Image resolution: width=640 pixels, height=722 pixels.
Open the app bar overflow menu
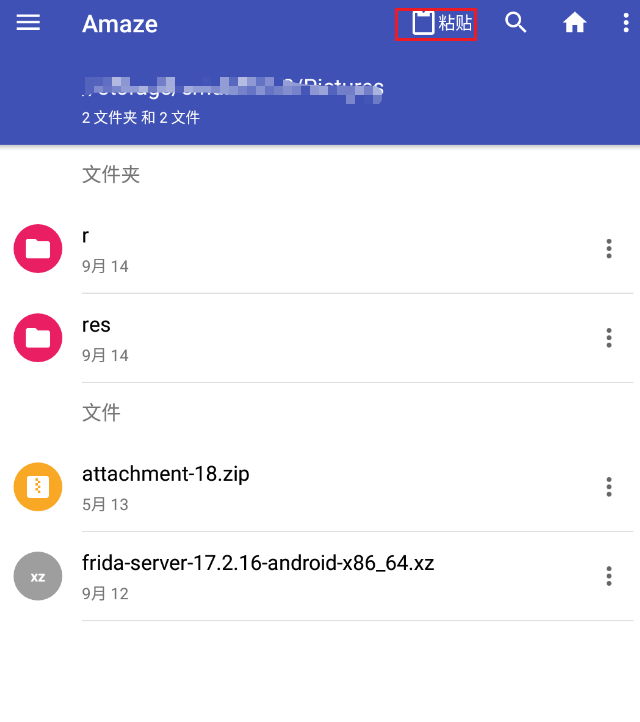(x=626, y=23)
